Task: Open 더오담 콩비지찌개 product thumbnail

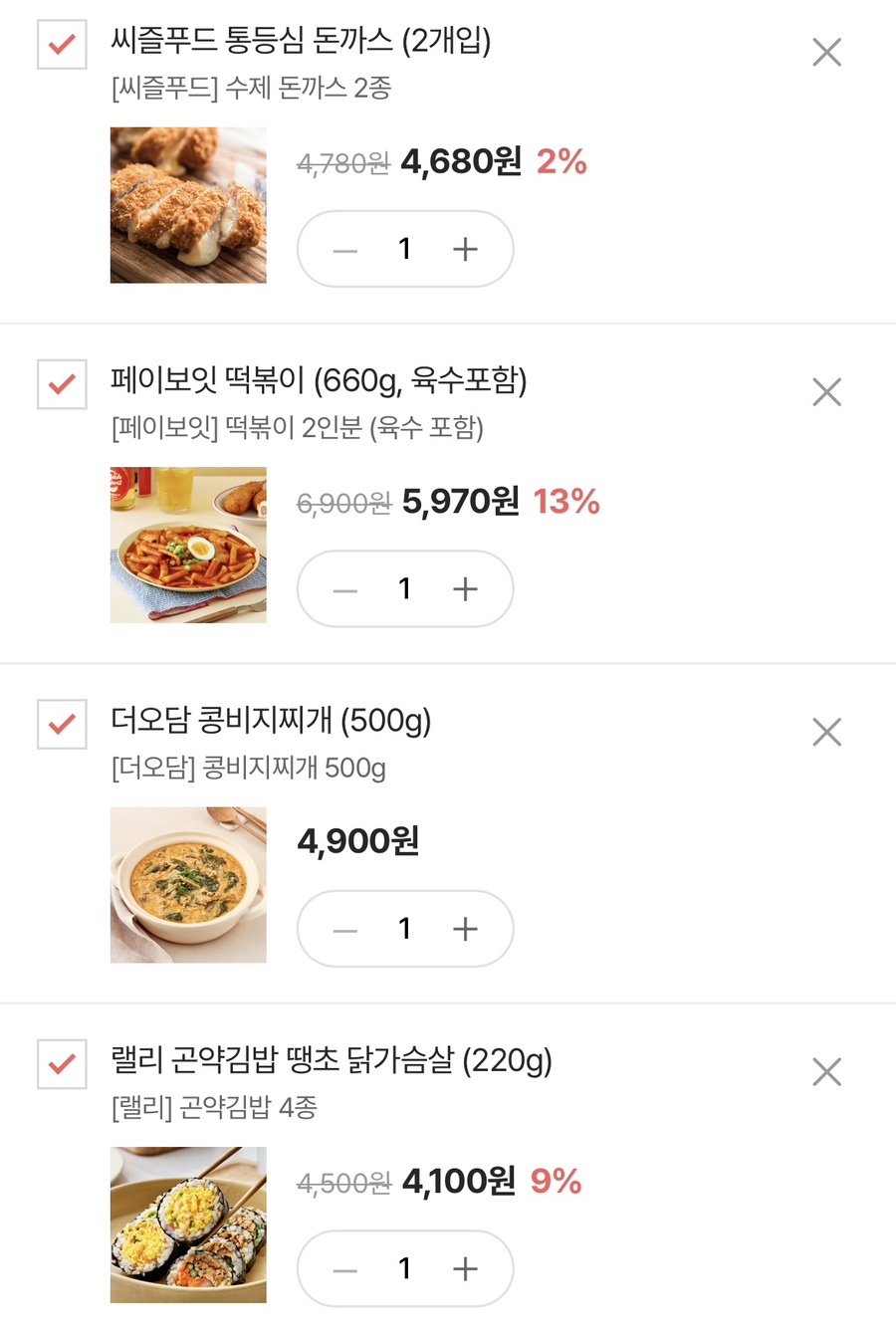Action: point(188,884)
